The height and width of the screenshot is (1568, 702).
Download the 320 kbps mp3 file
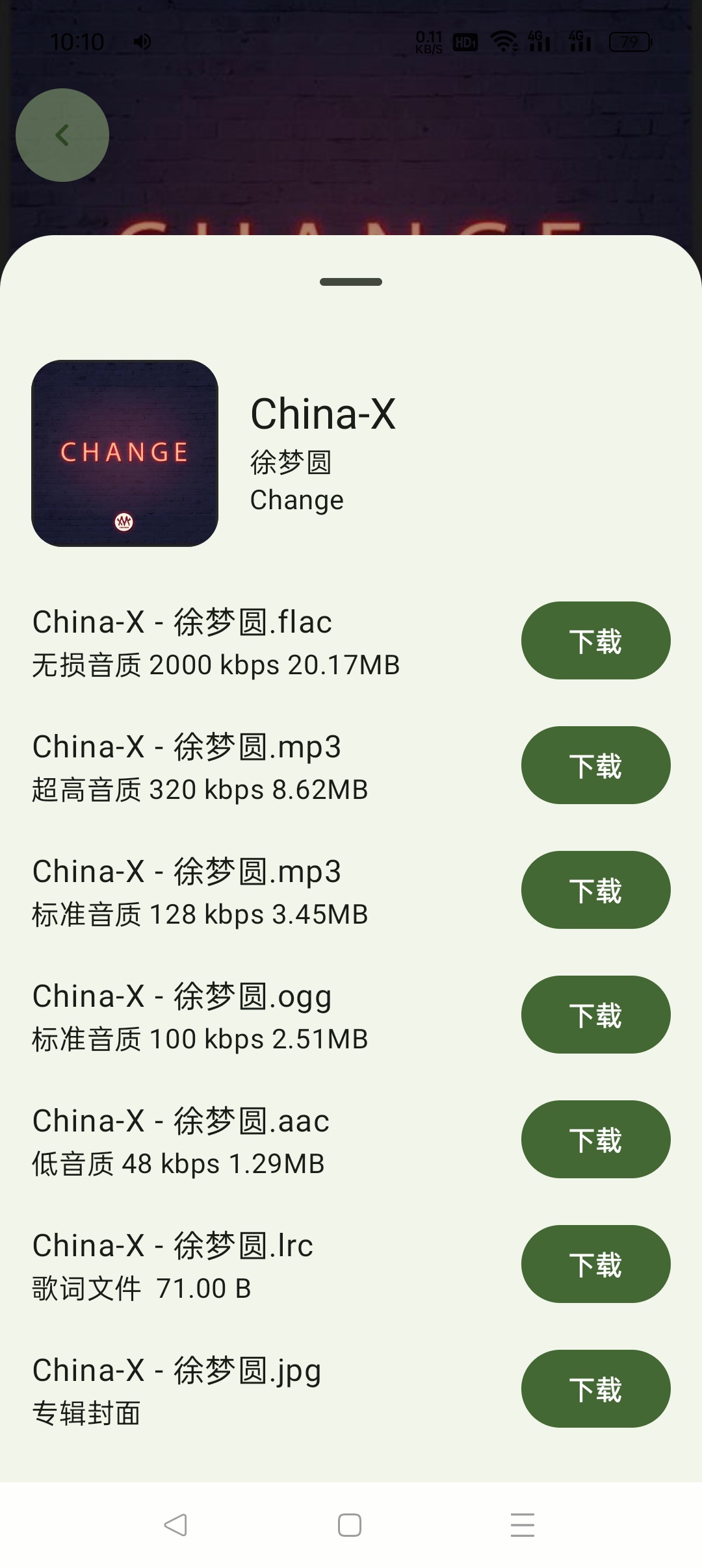point(595,765)
